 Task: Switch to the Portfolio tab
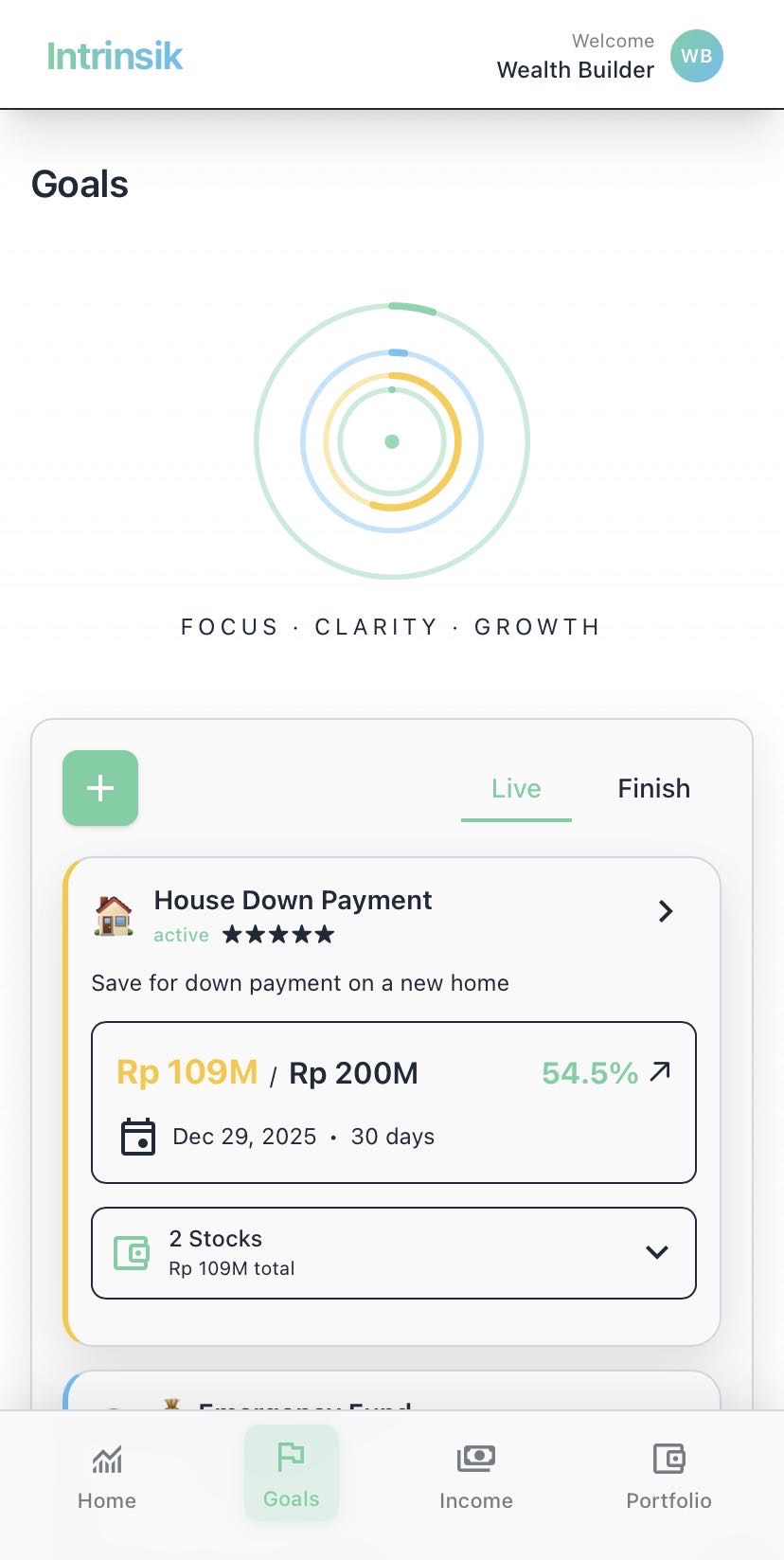click(x=668, y=1476)
